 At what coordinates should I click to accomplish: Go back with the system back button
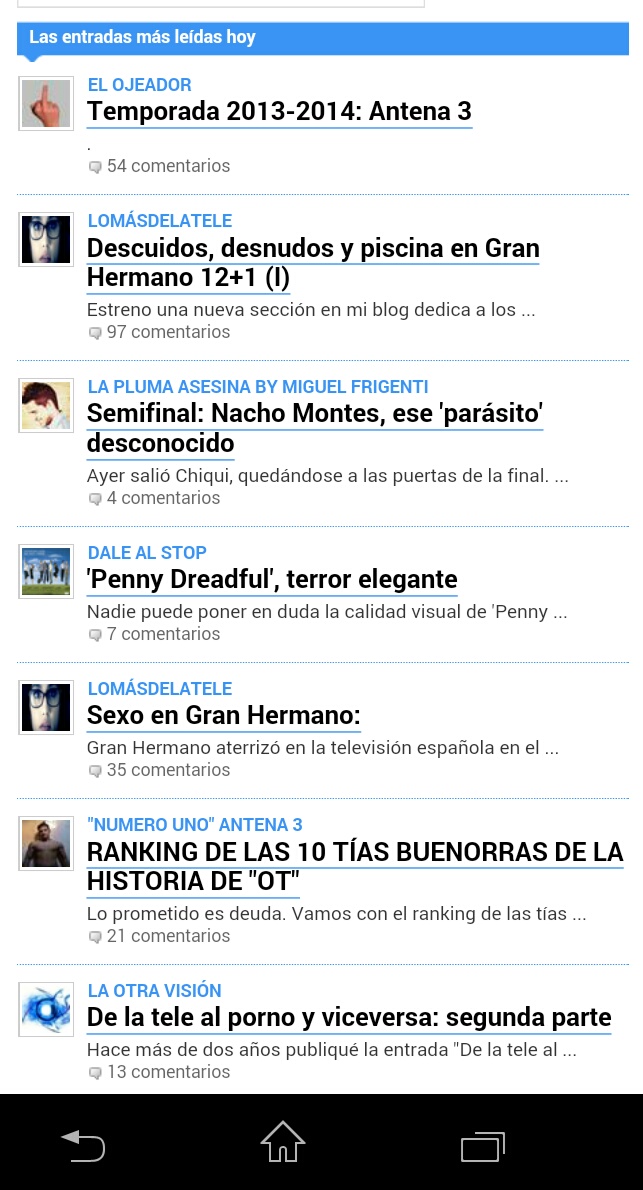pos(84,1145)
